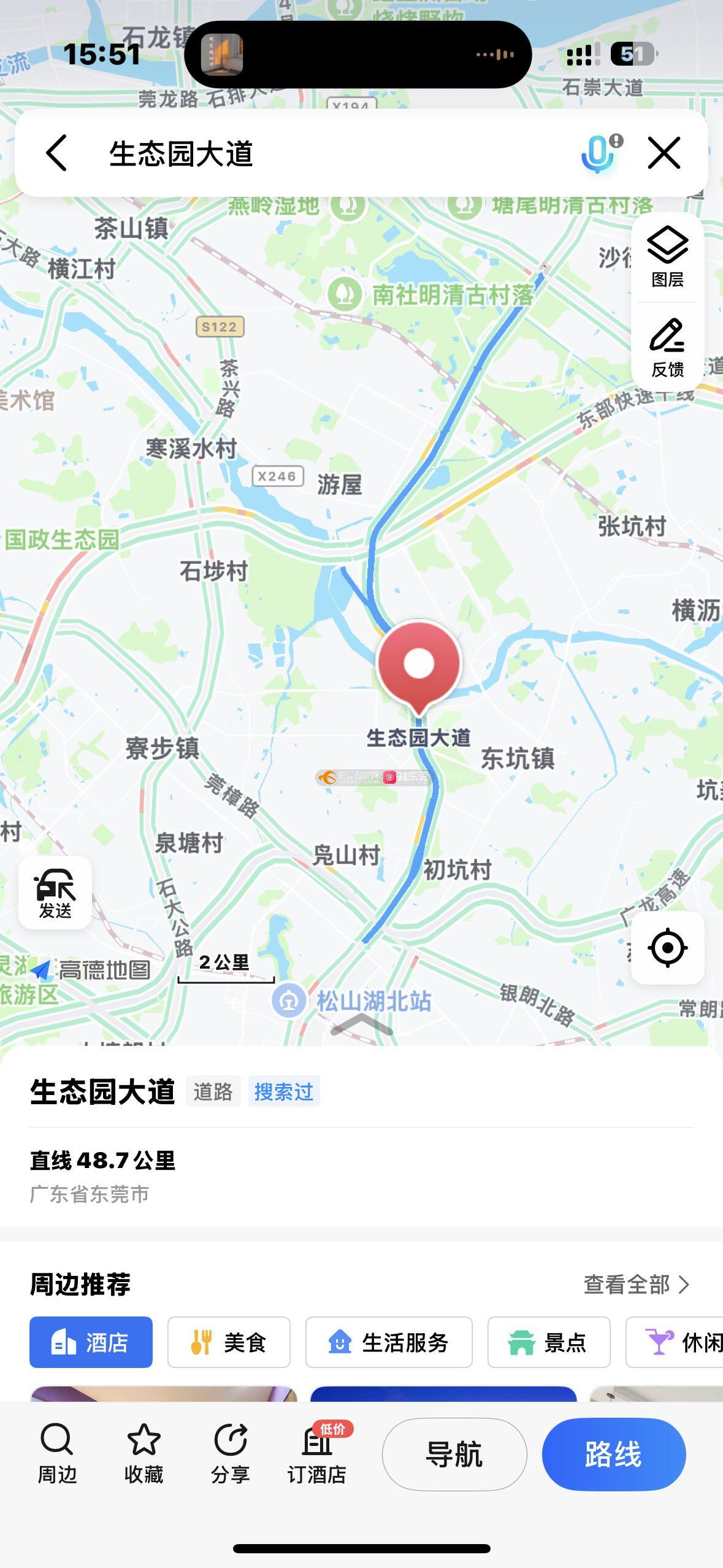Open 订酒店 hotel booking
723x1568 pixels.
point(317,1454)
